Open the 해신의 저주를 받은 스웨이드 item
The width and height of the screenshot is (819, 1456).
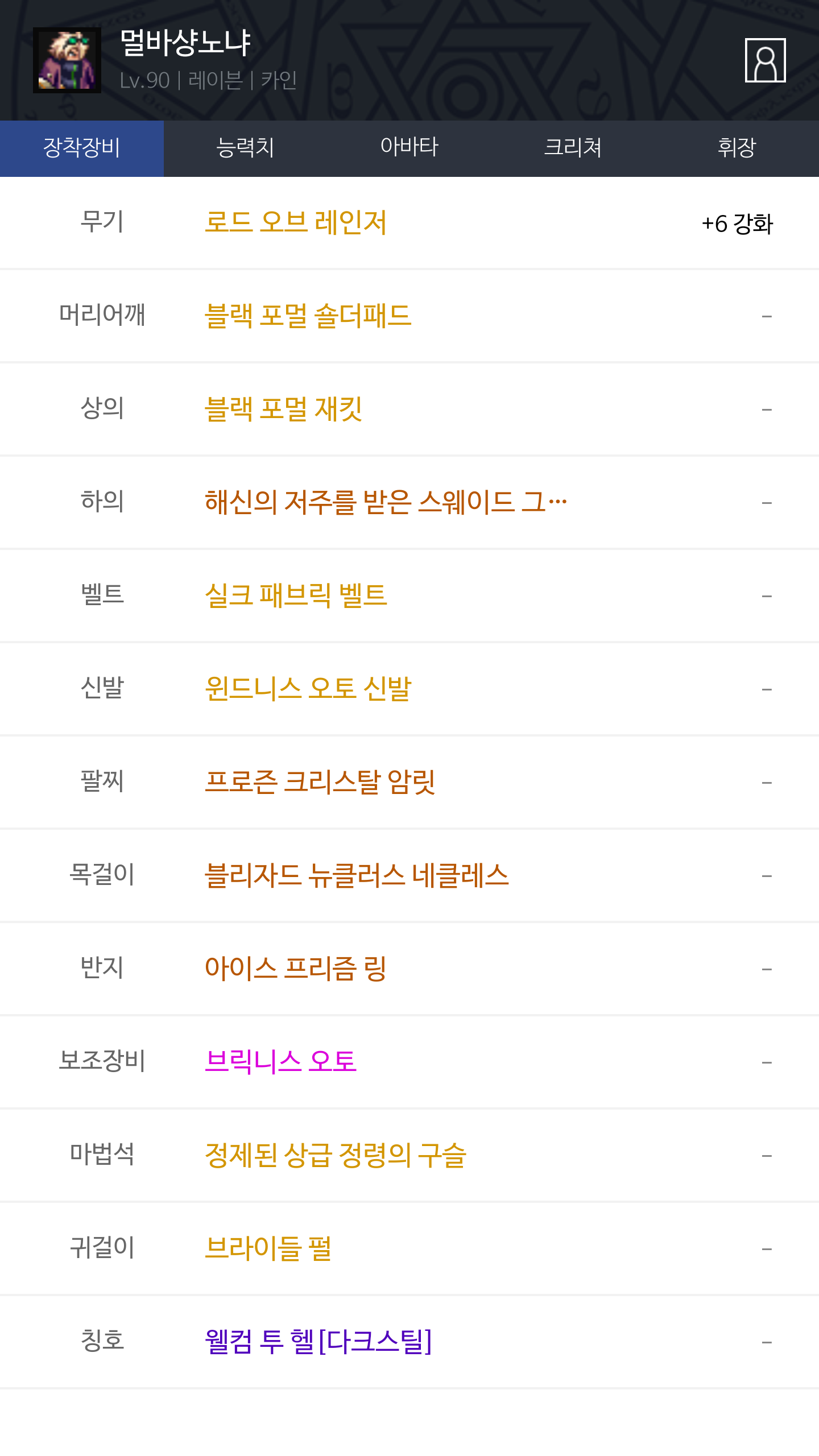pyautogui.click(x=386, y=502)
